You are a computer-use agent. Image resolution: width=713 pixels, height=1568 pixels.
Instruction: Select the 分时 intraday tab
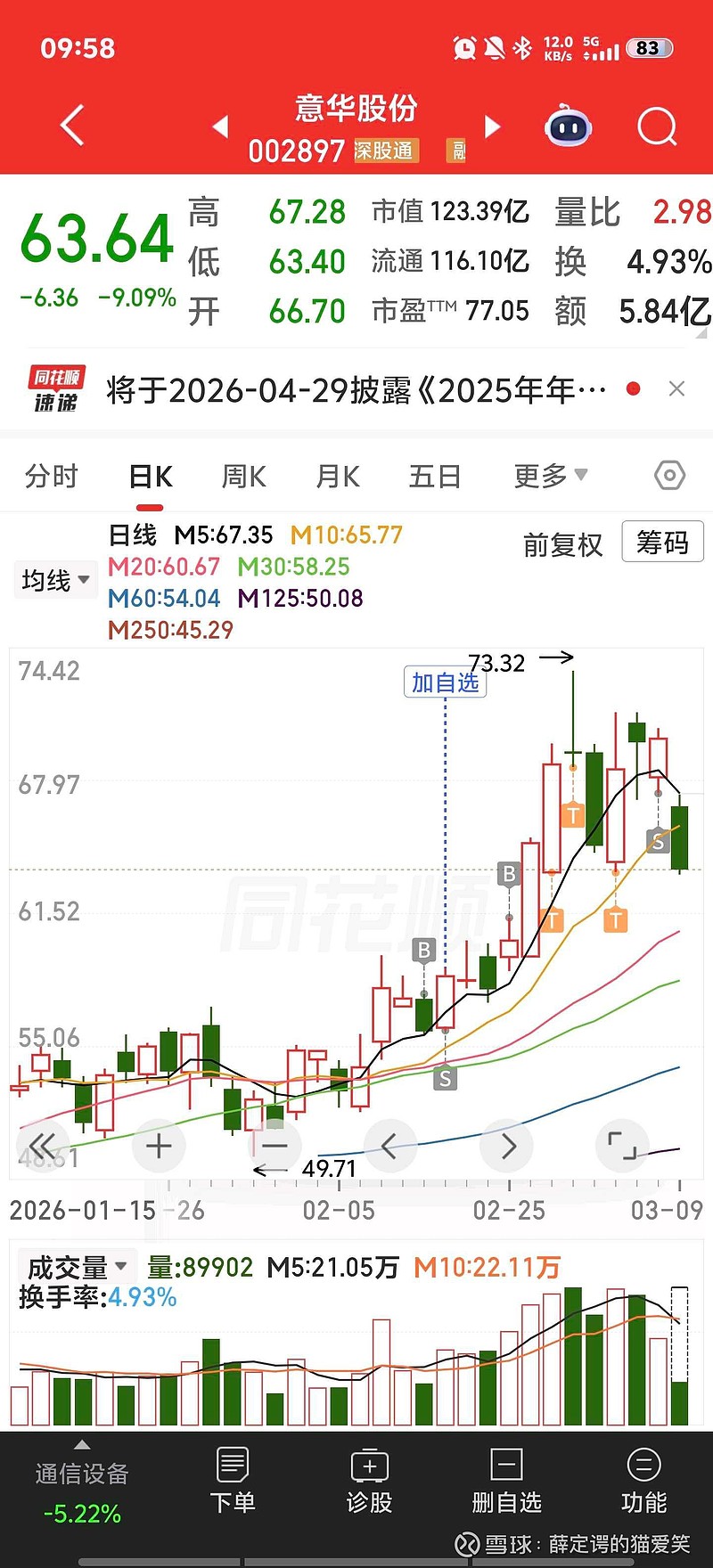coord(52,476)
